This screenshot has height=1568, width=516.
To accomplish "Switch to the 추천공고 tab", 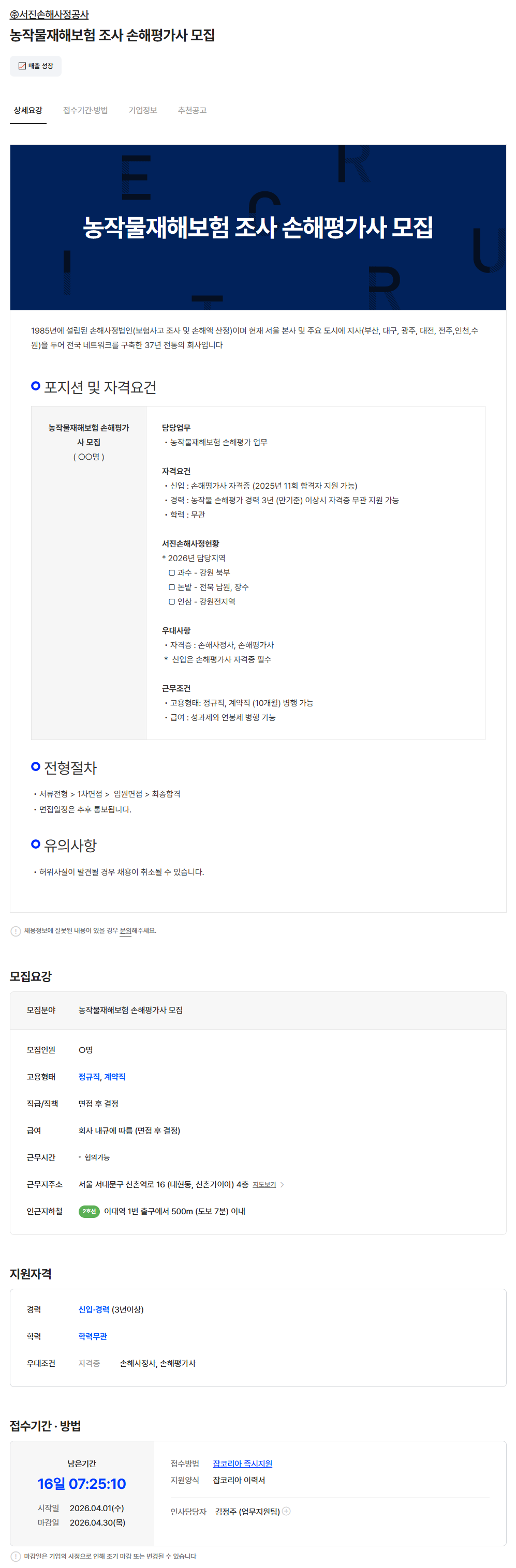I will point(192,110).
